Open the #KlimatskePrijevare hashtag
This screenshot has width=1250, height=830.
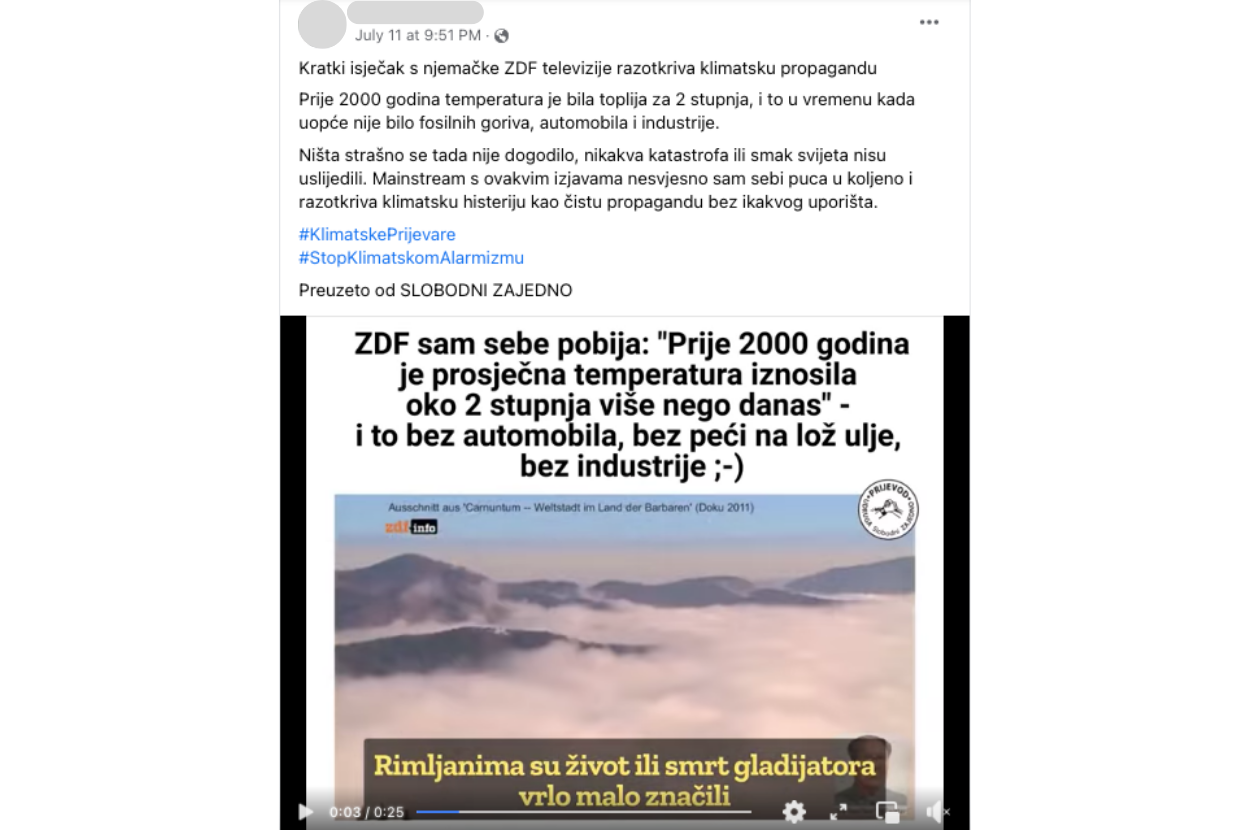click(377, 234)
